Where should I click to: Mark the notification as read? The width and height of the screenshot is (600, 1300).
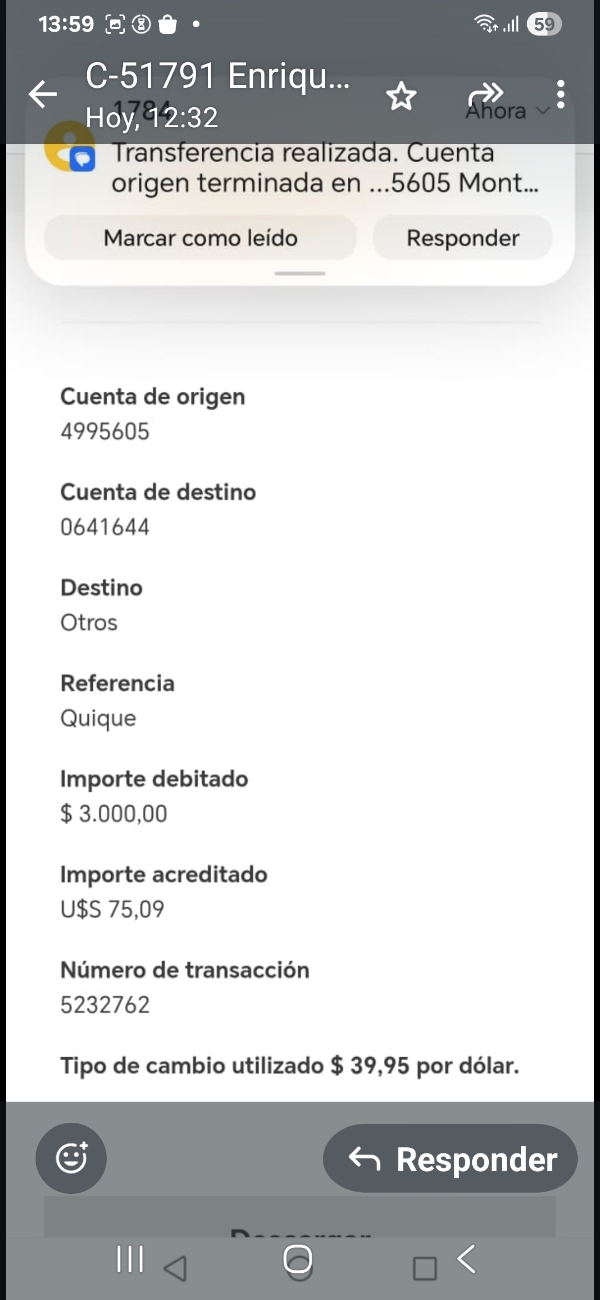coord(200,238)
